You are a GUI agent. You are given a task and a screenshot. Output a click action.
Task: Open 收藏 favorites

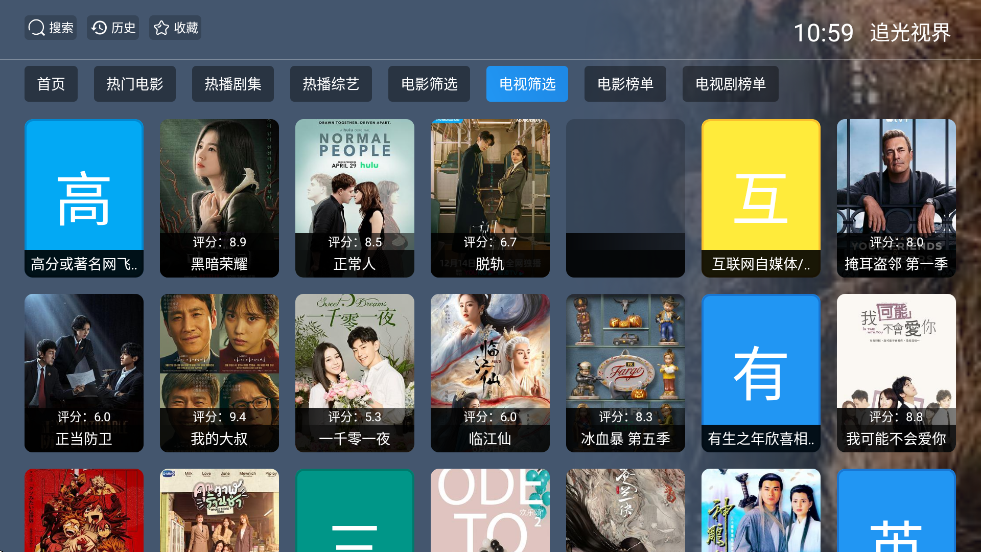(175, 28)
